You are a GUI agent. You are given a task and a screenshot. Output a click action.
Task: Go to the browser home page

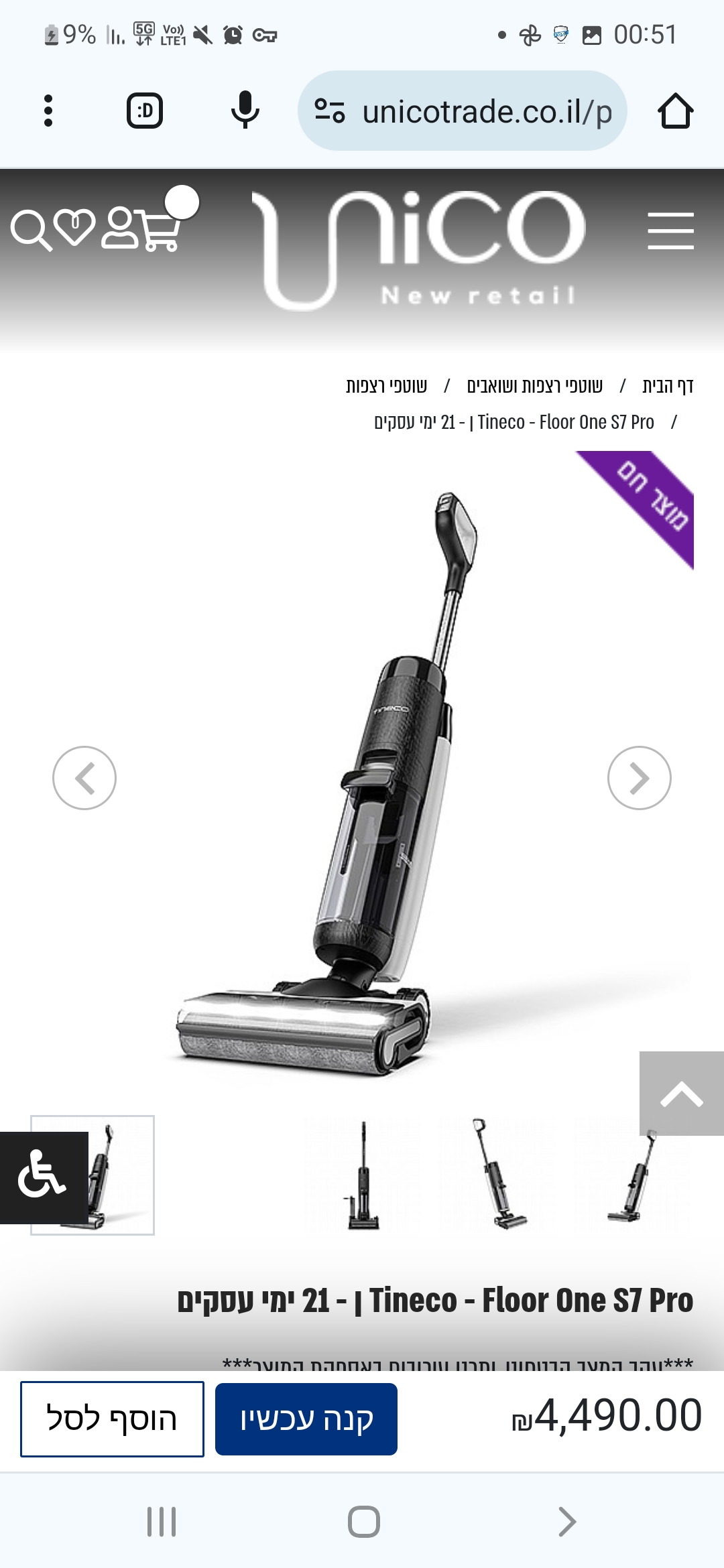[675, 111]
